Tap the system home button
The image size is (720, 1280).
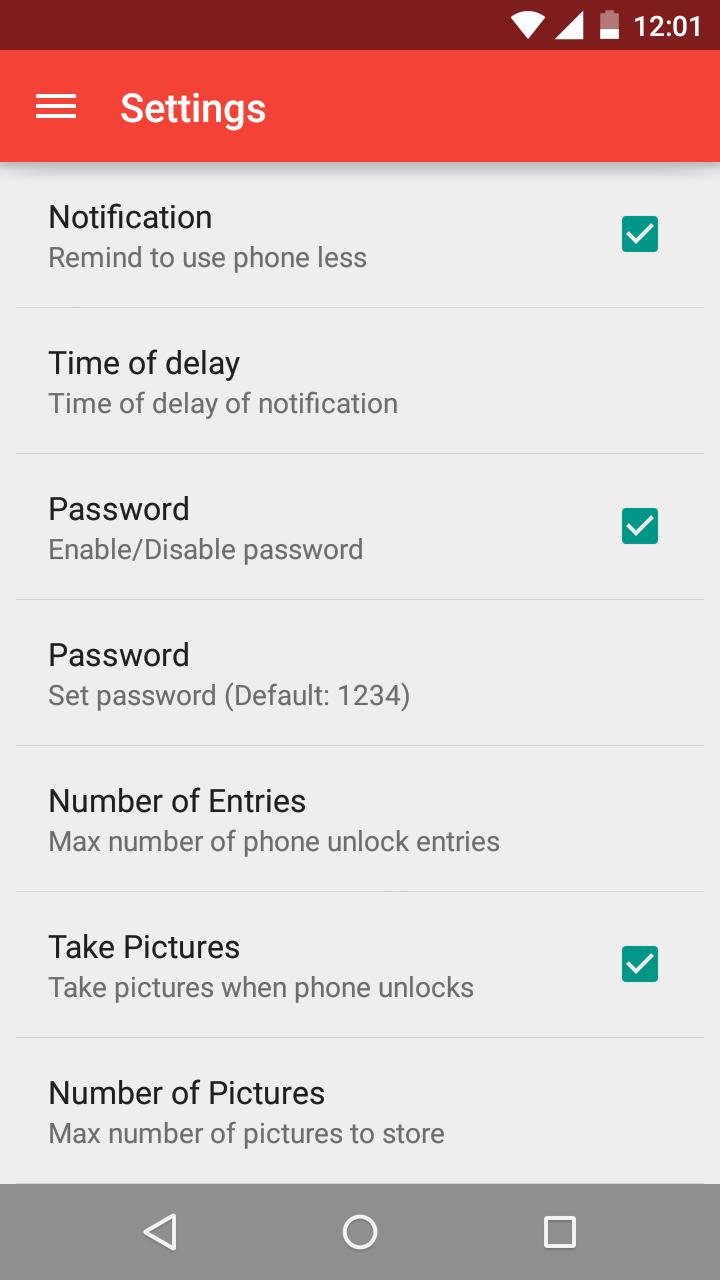pos(360,1232)
